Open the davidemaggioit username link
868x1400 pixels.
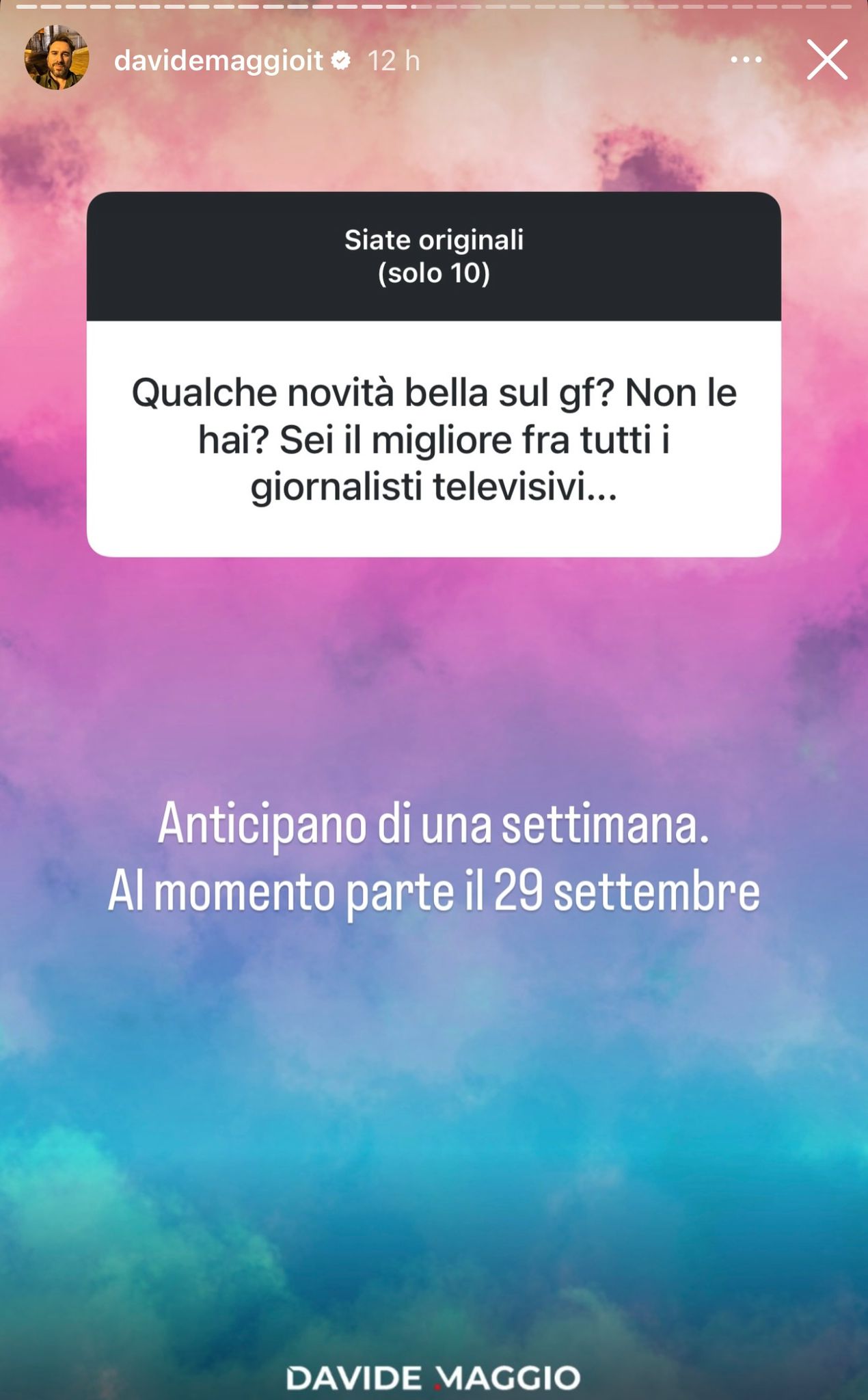coord(218,61)
